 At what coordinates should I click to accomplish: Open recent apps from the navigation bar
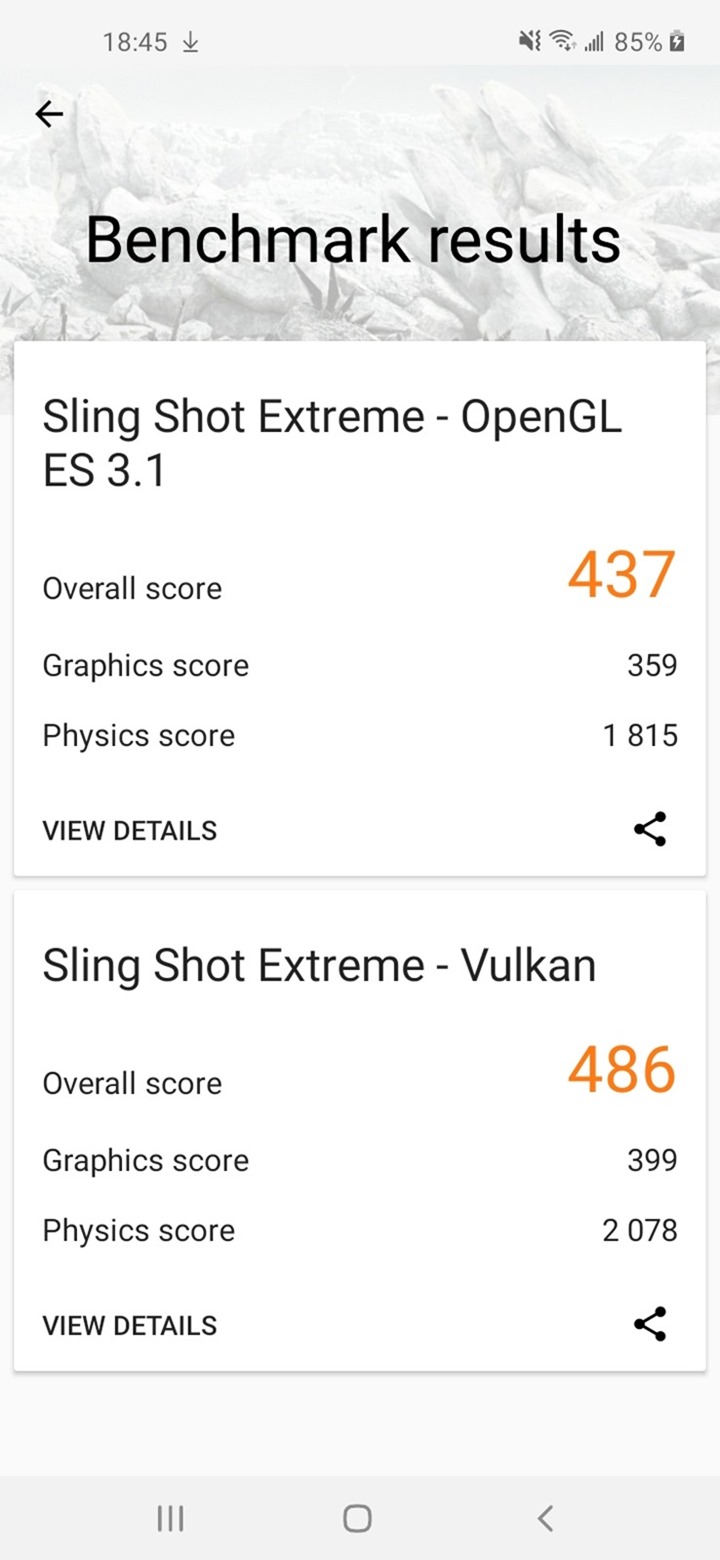(170, 1519)
